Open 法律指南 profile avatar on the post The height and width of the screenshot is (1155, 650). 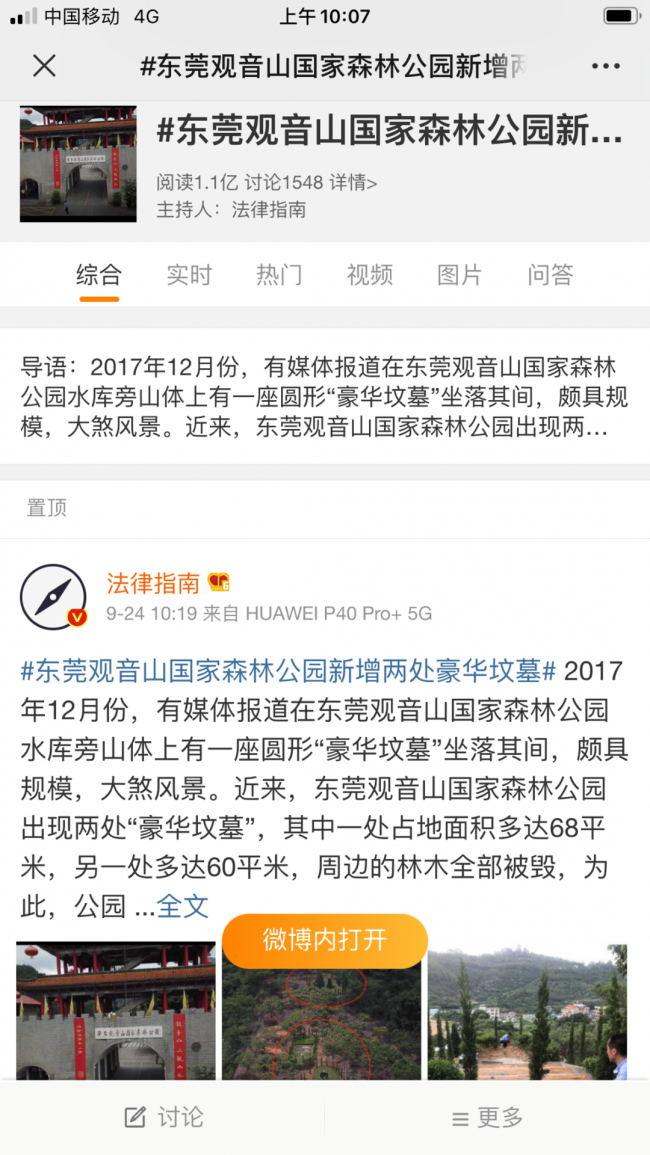tap(53, 597)
